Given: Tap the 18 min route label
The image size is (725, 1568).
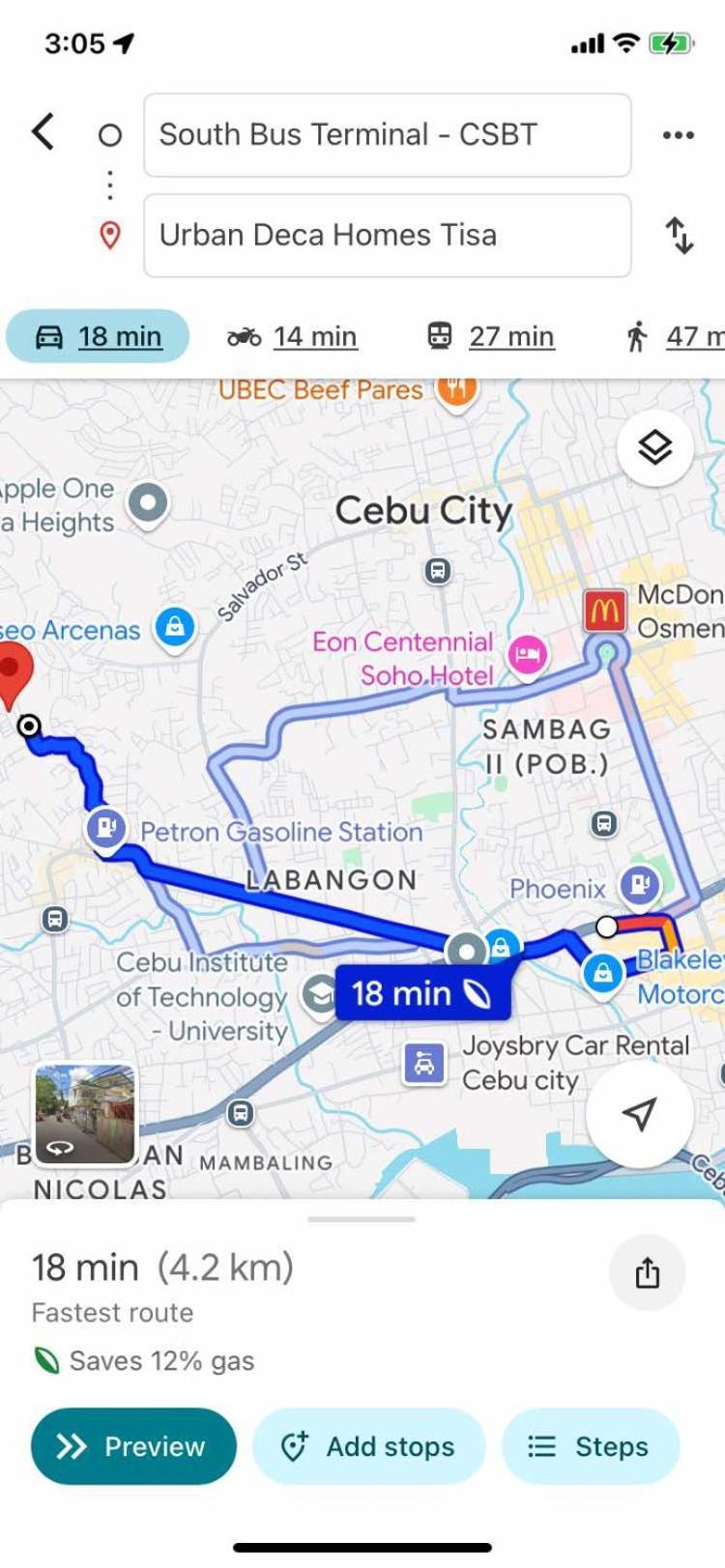Looking at the screenshot, I should point(422,993).
